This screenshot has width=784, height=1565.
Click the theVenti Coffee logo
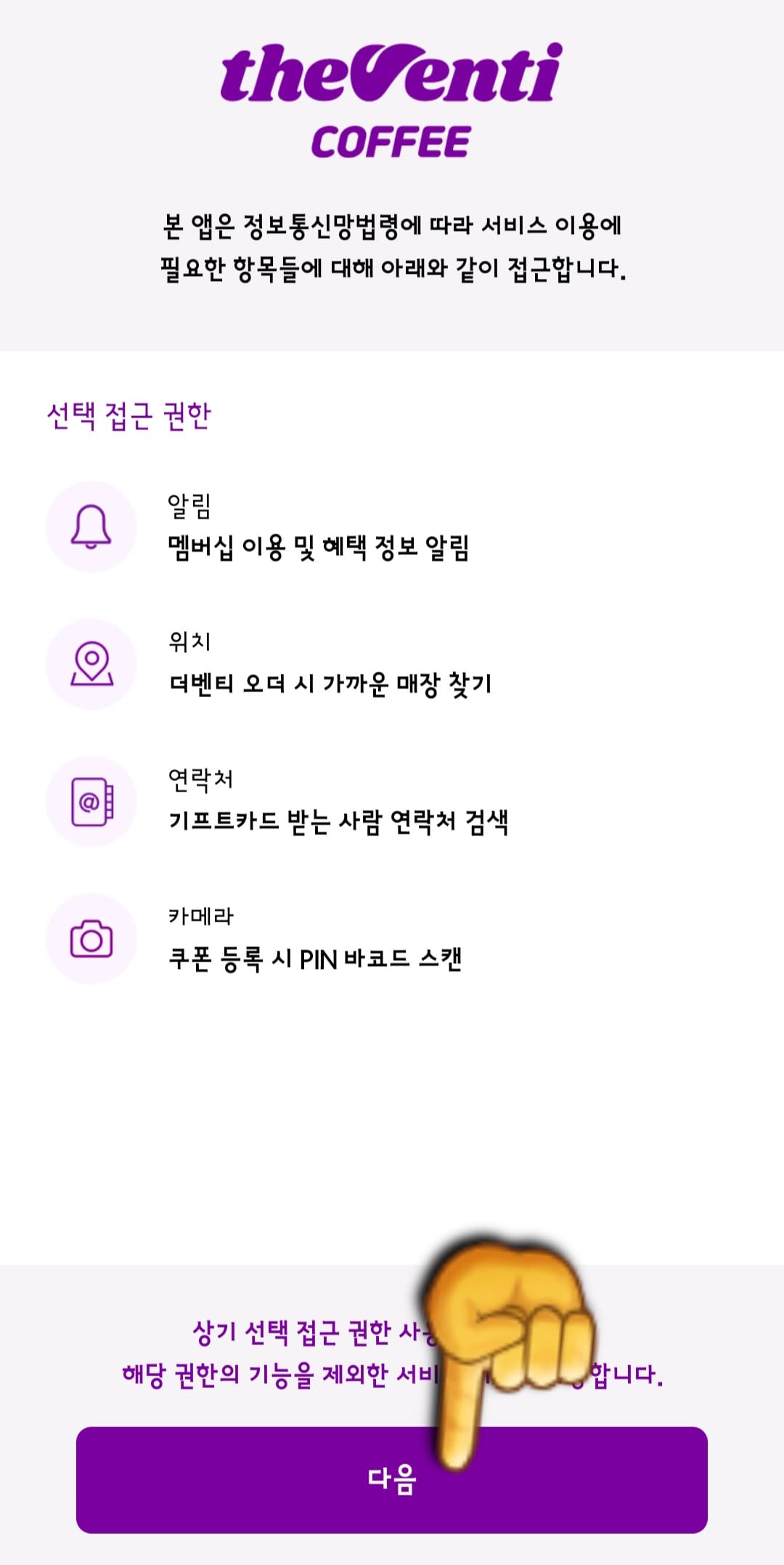pyautogui.click(x=392, y=102)
